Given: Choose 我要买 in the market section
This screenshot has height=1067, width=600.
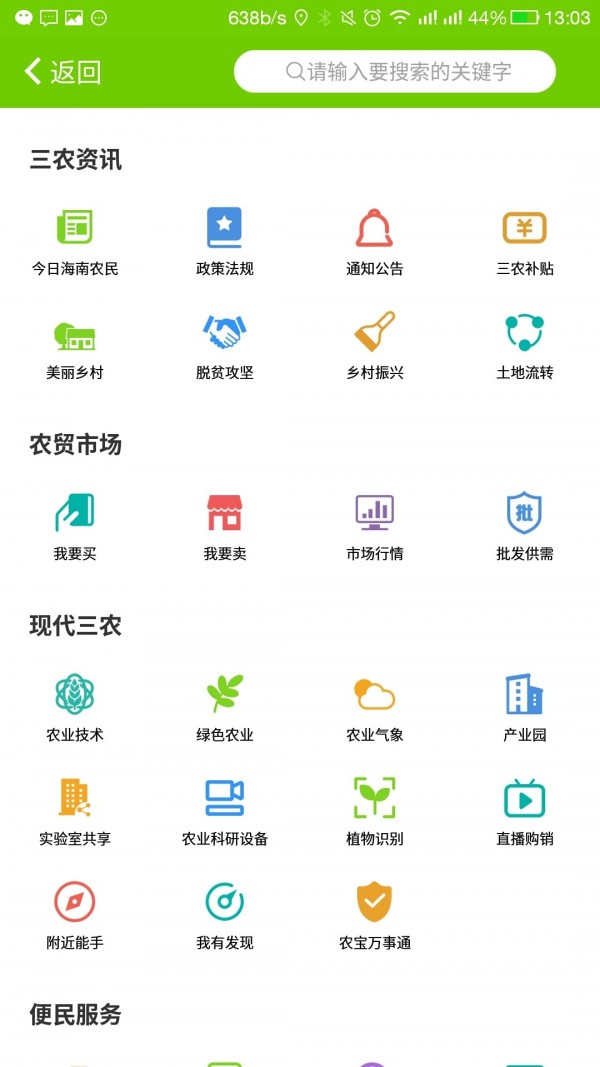Looking at the screenshot, I should point(75,528).
